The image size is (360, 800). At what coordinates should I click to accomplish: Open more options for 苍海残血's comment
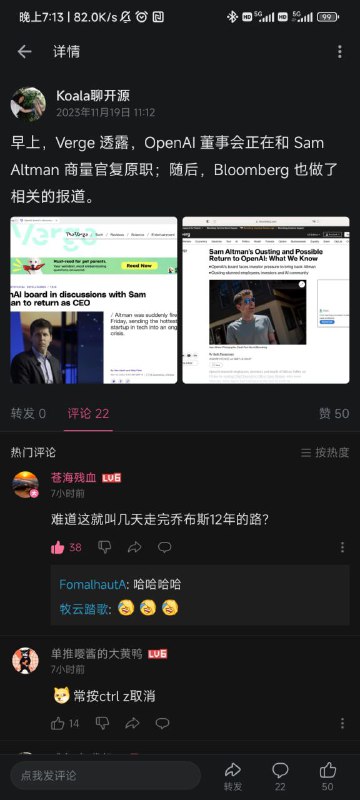pyautogui.click(x=342, y=547)
